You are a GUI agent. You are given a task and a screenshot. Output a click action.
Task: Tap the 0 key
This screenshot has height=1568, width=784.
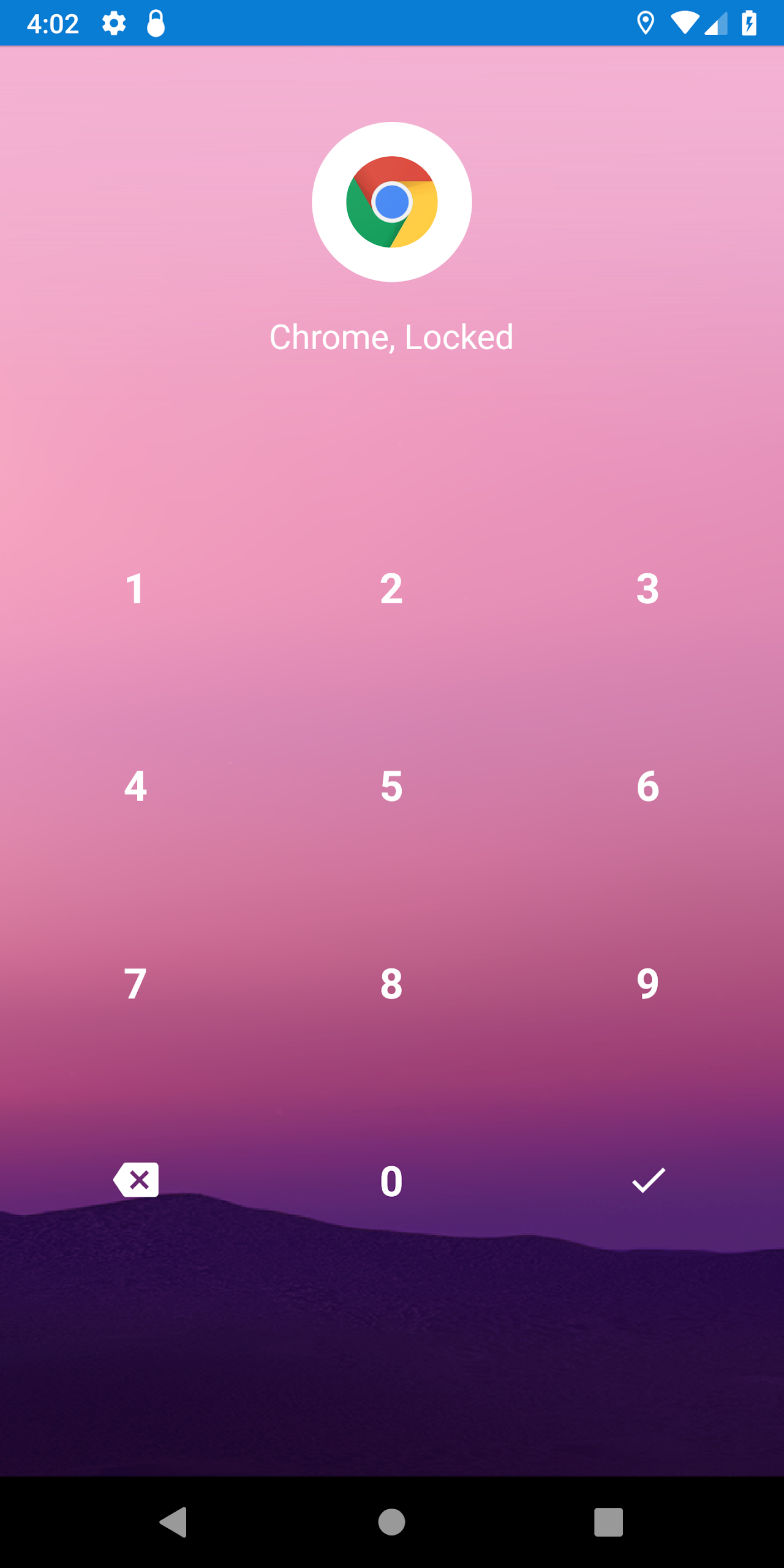(391, 1182)
